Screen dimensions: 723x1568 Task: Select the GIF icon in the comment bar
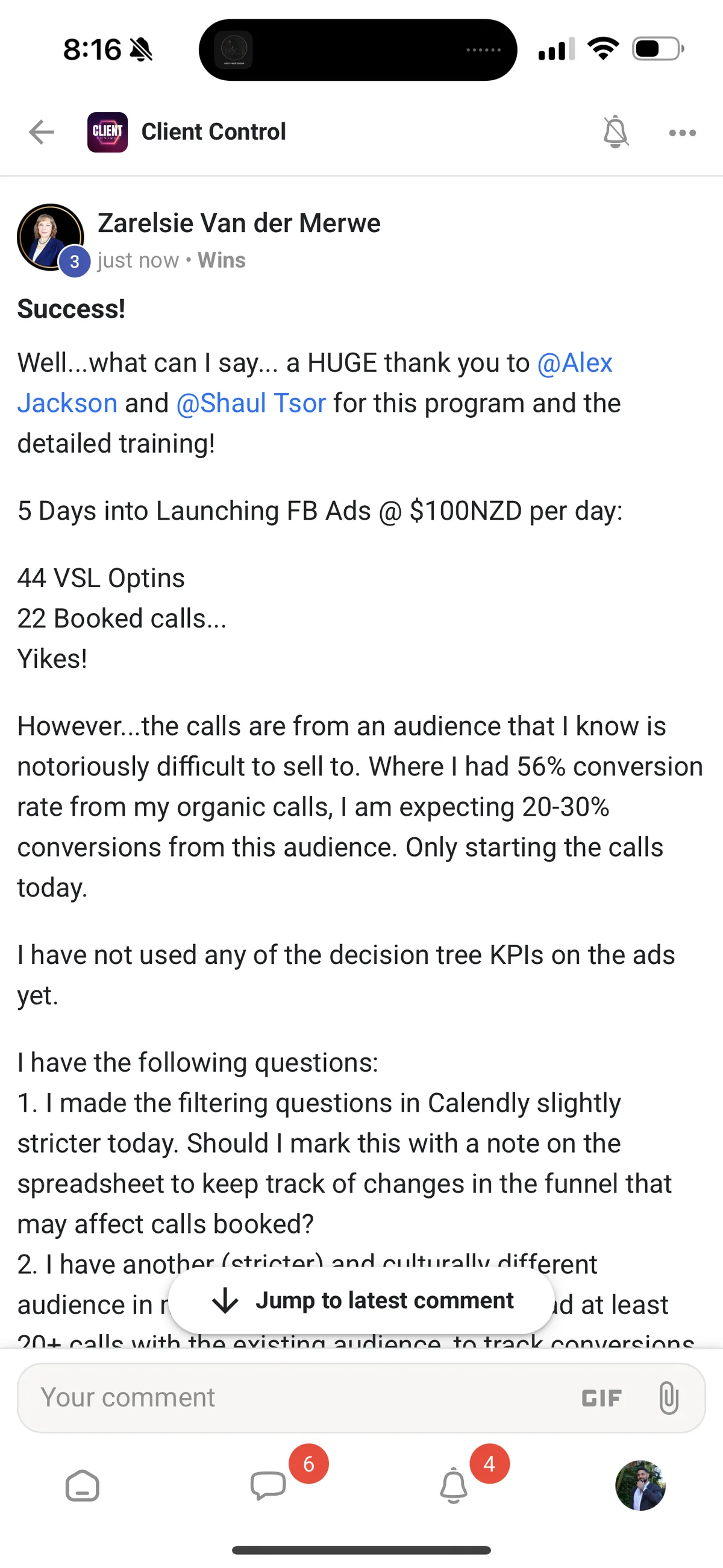[x=601, y=1397]
